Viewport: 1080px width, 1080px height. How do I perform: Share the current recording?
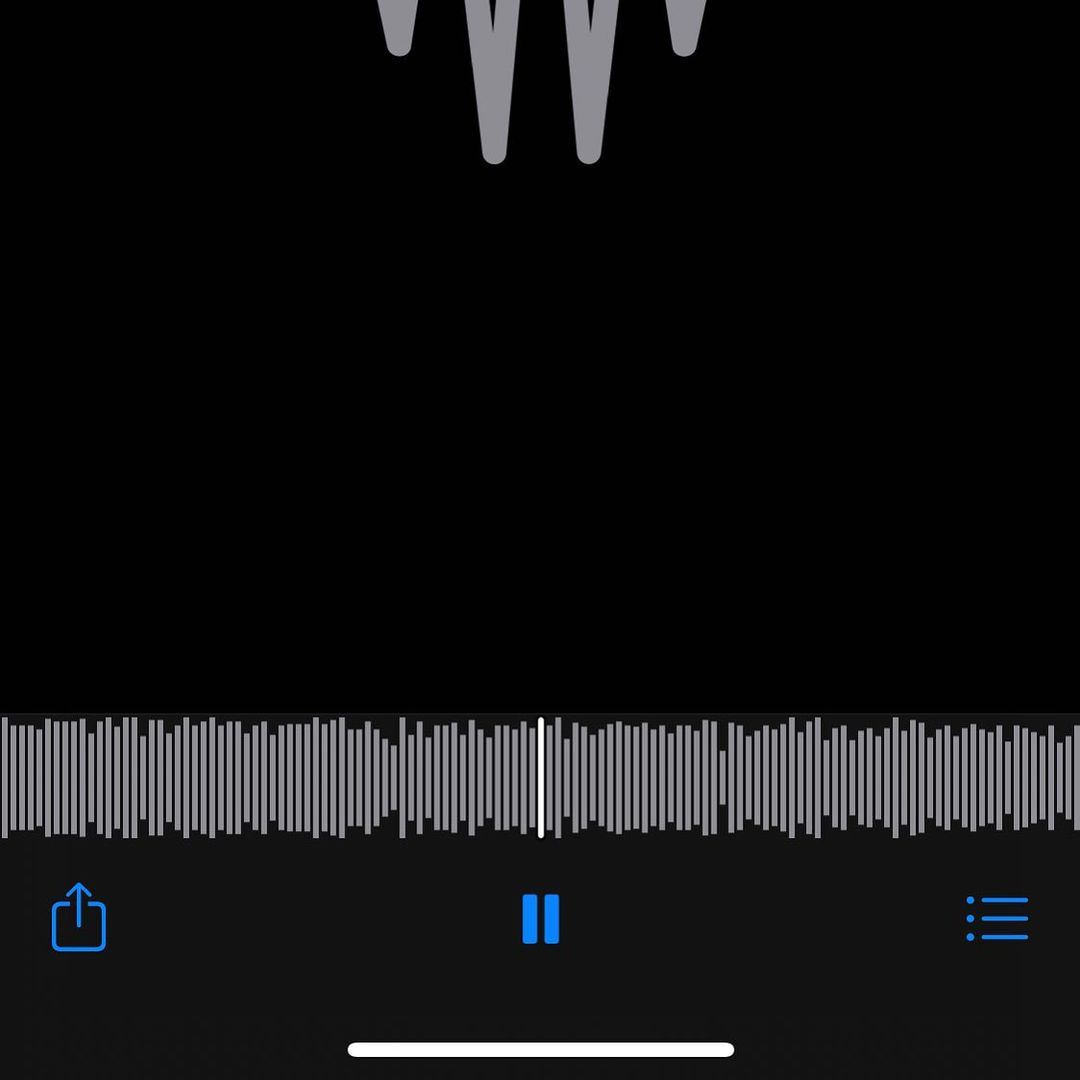point(78,916)
